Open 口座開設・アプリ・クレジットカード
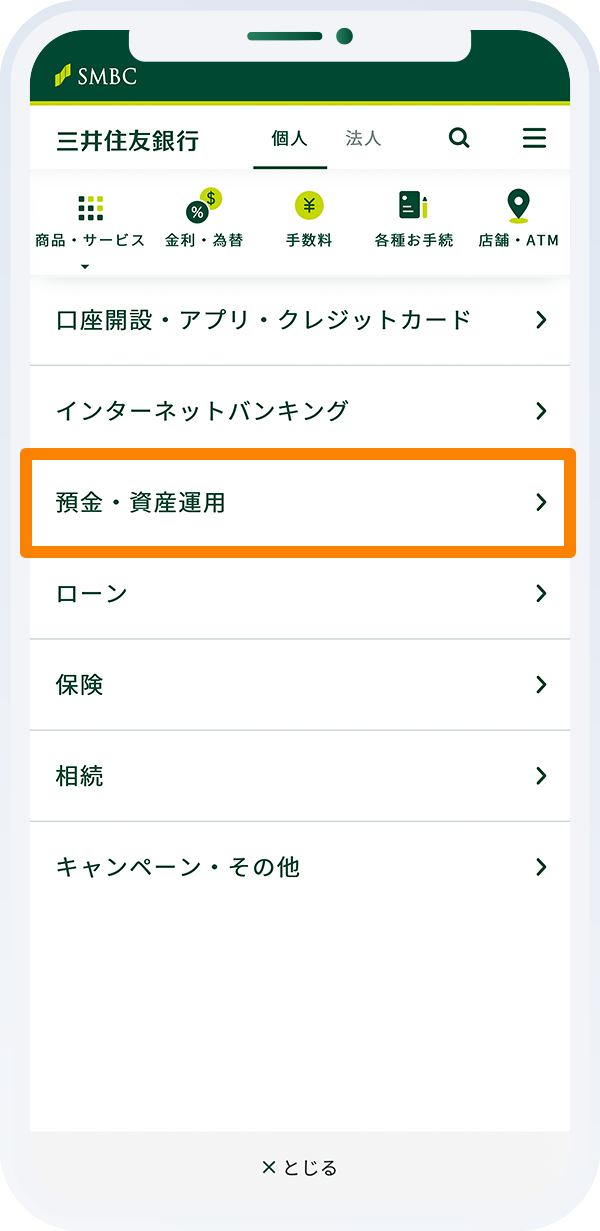The width and height of the screenshot is (600, 1231). [x=300, y=320]
